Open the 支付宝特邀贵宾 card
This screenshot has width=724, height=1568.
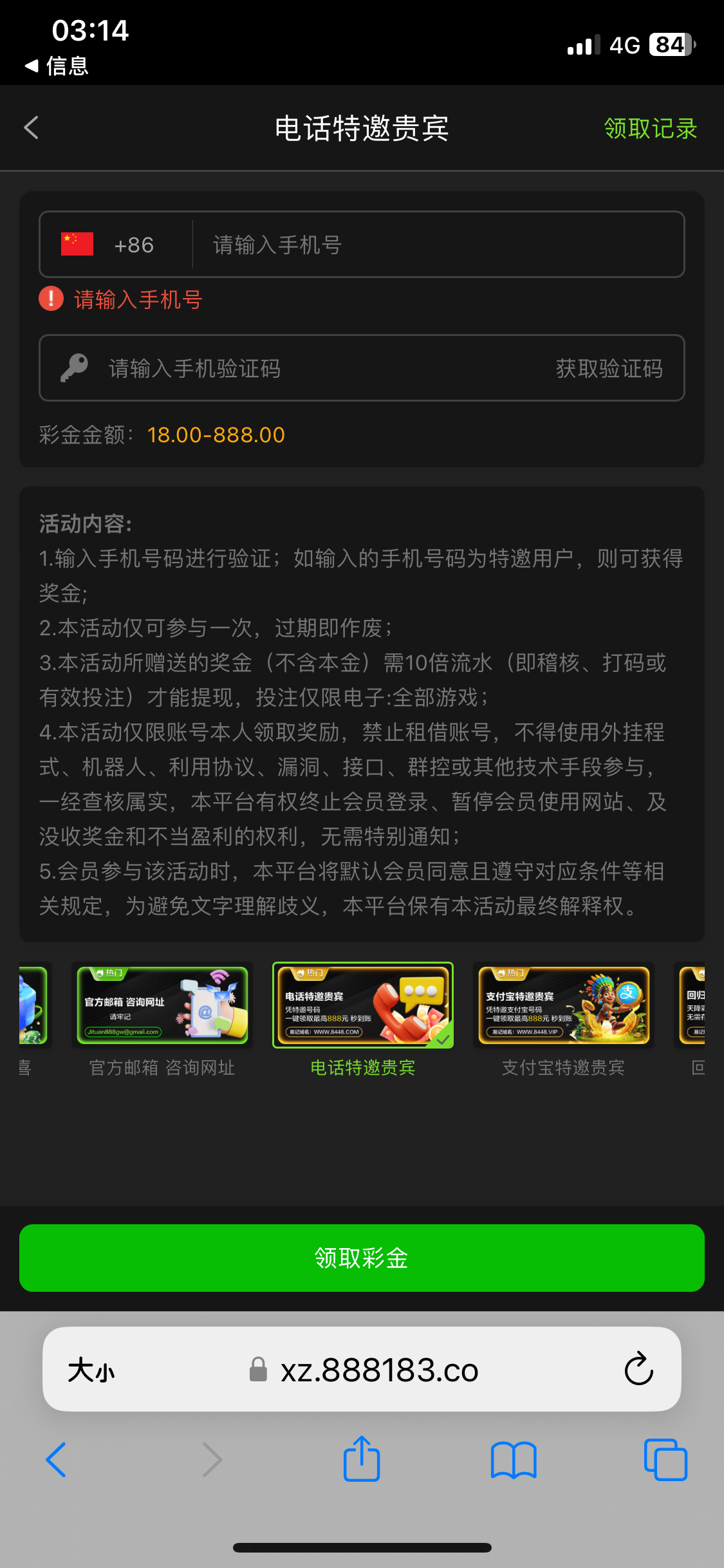[x=564, y=1005]
